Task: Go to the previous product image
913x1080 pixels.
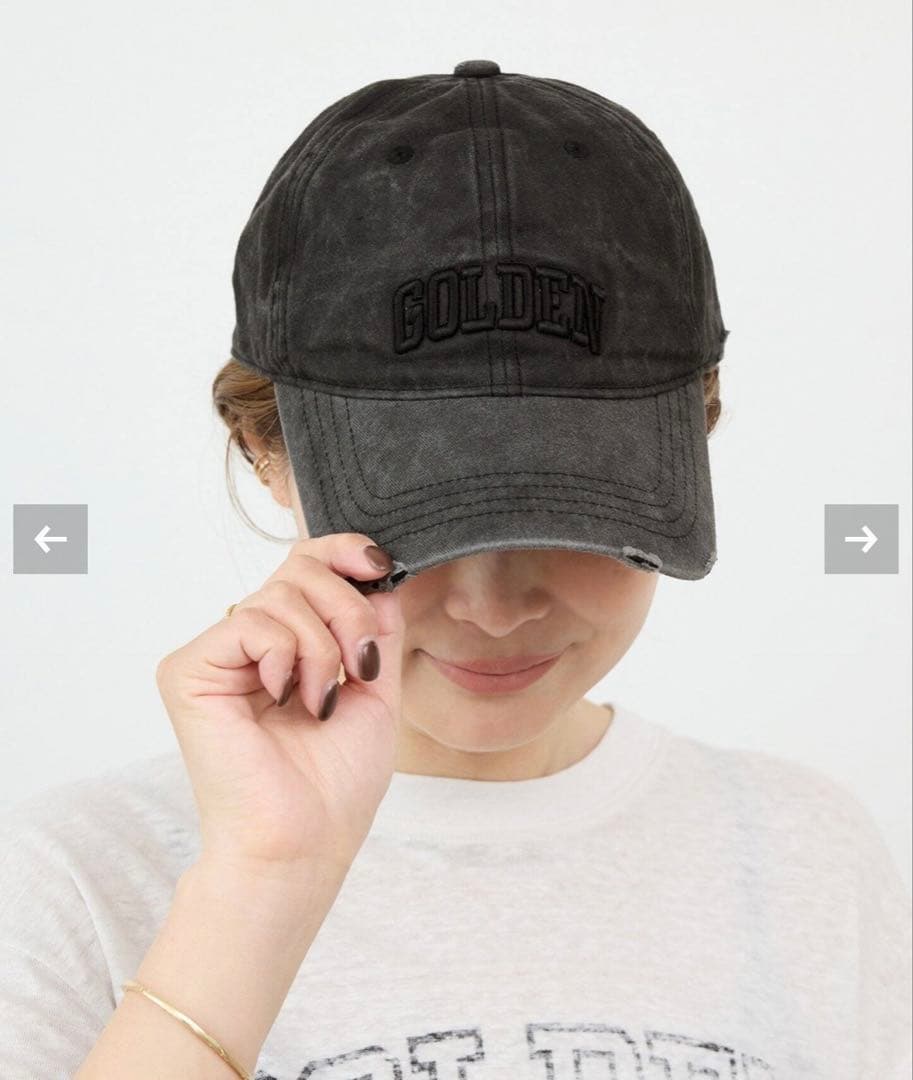Action: [50, 539]
